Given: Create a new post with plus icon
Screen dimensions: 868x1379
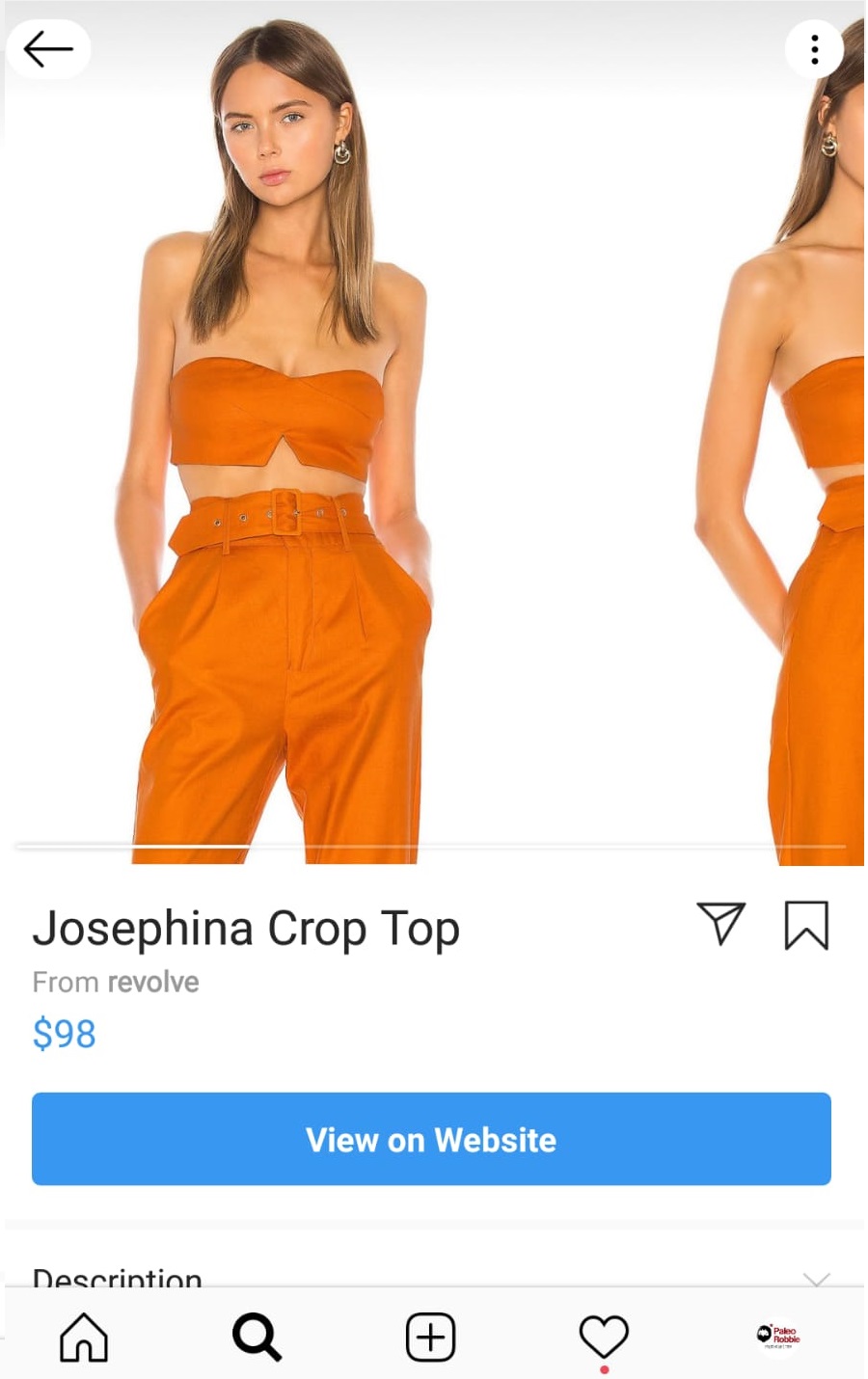Looking at the screenshot, I should (x=430, y=1338).
